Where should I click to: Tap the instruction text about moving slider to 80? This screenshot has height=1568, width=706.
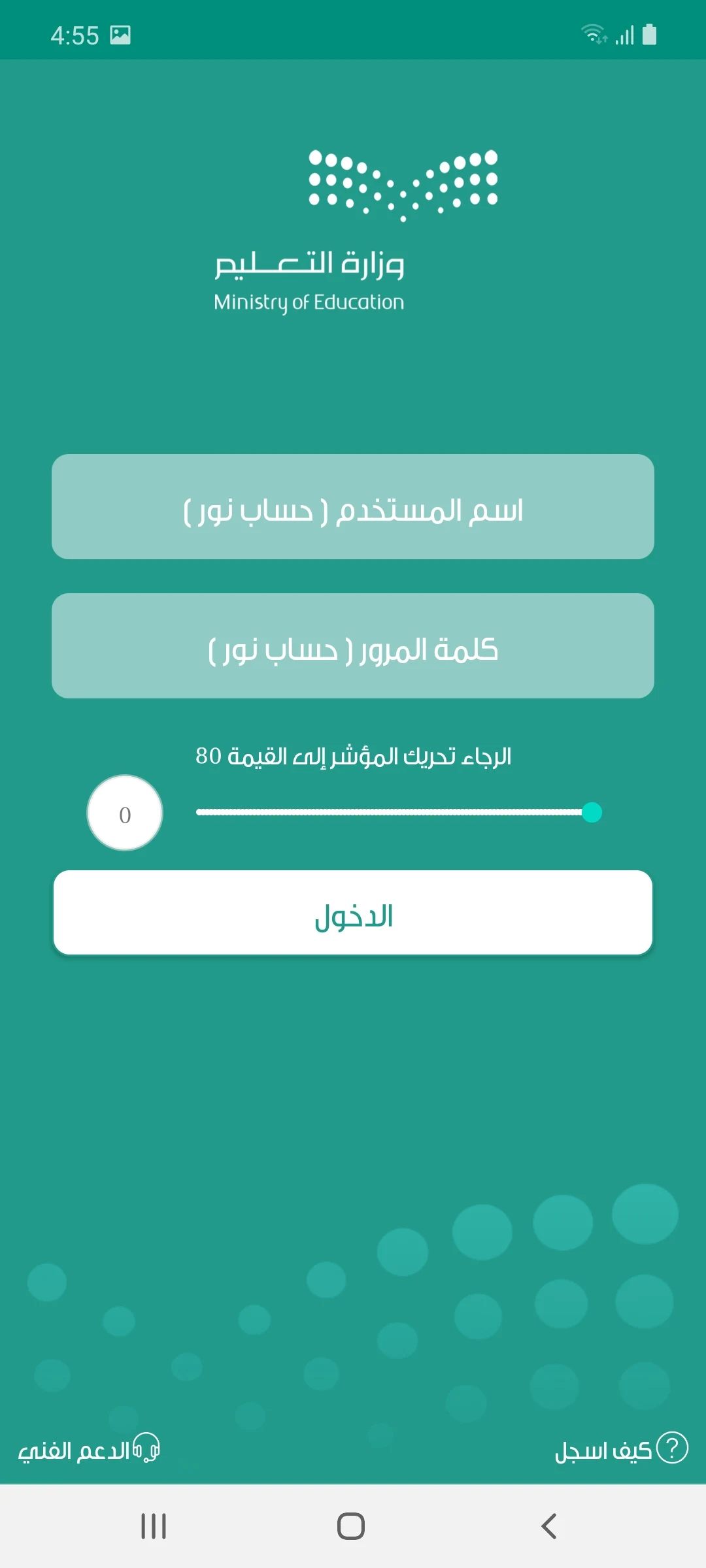click(x=355, y=757)
